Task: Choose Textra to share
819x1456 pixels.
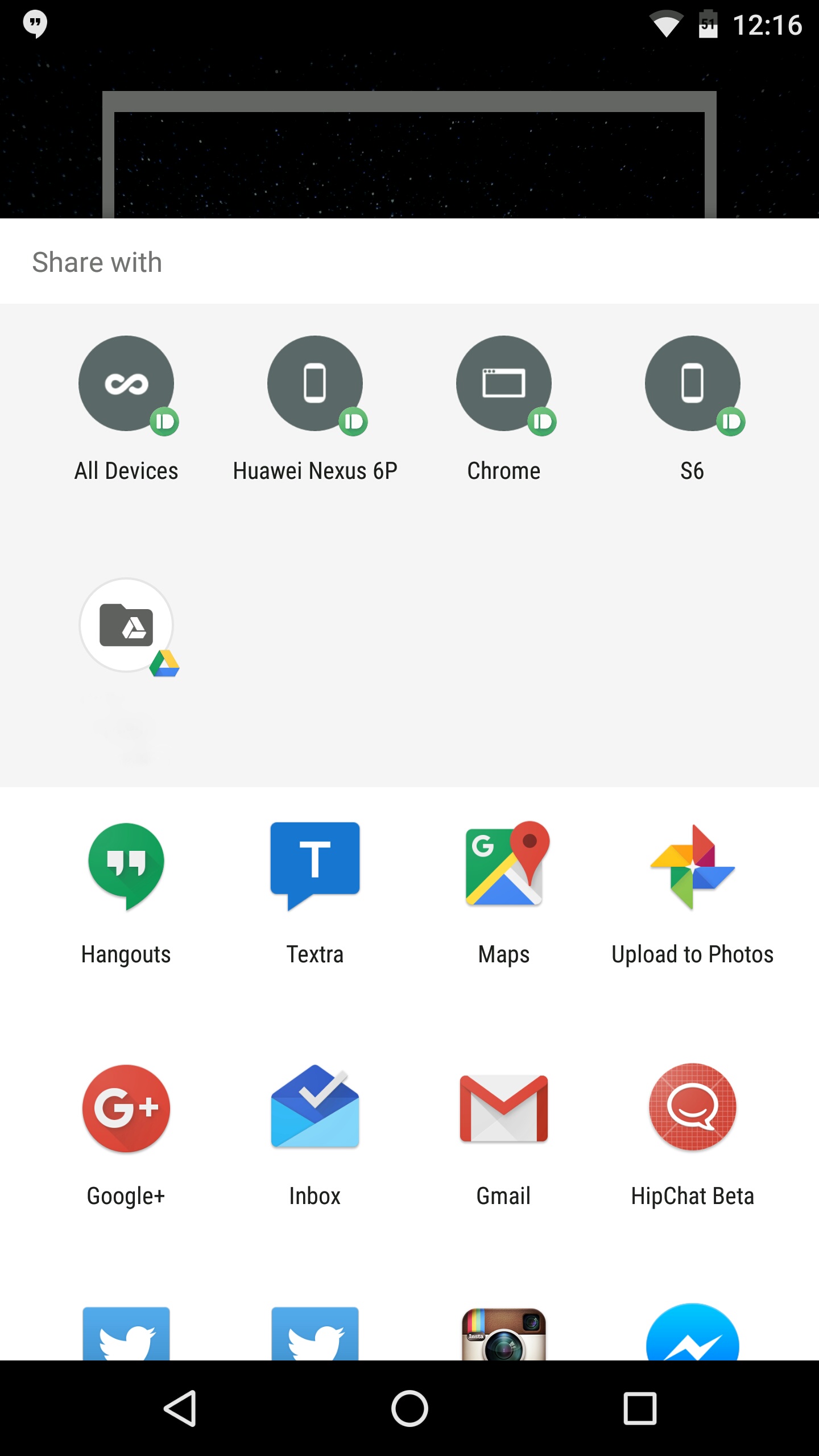Action: coord(315,893)
